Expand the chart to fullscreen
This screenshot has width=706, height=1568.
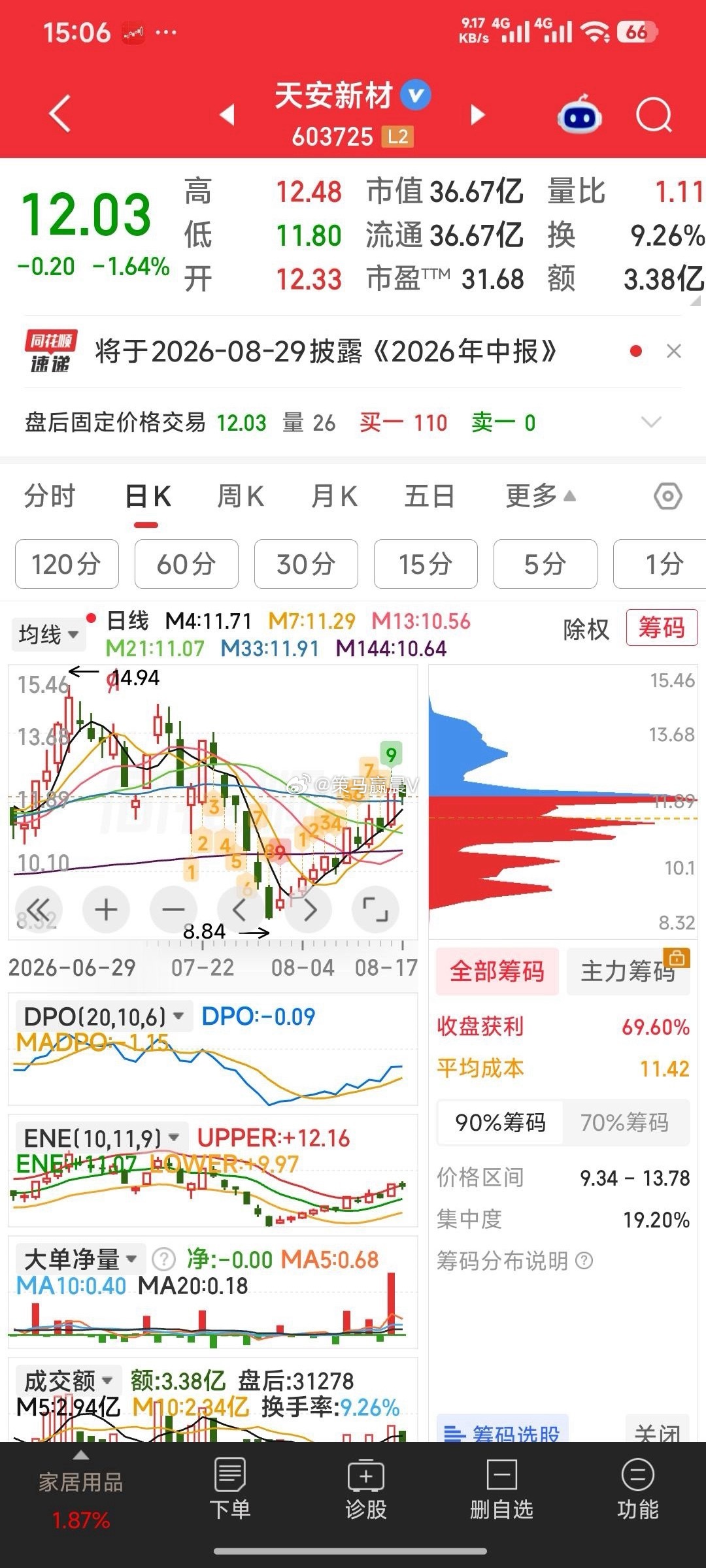pyautogui.click(x=375, y=909)
